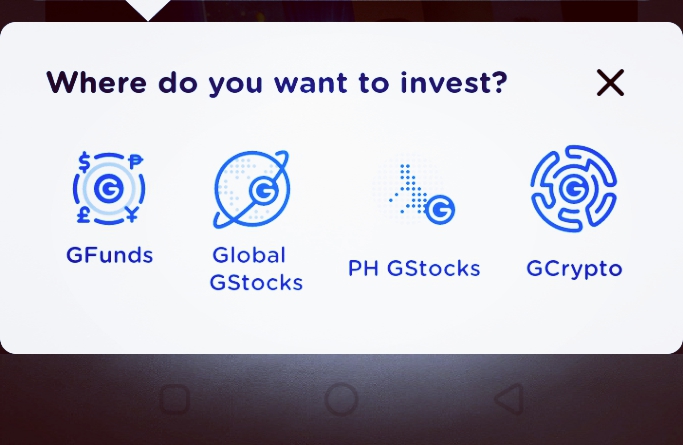The height and width of the screenshot is (445, 683).
Task: Open GFunds
Action: click(x=109, y=207)
